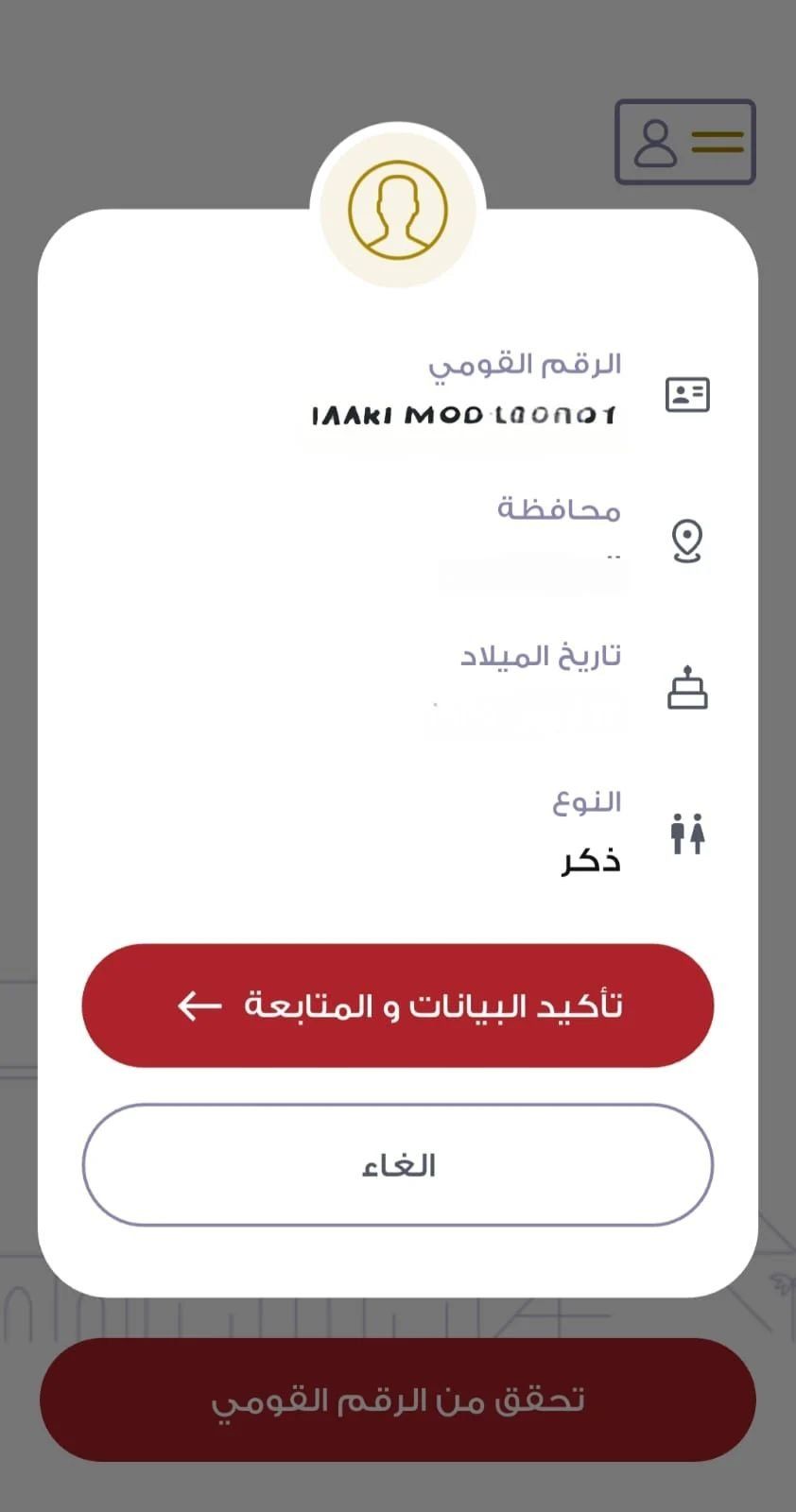Click the menu lines on the ID card icon
This screenshot has height=1512, width=796.
click(x=718, y=142)
